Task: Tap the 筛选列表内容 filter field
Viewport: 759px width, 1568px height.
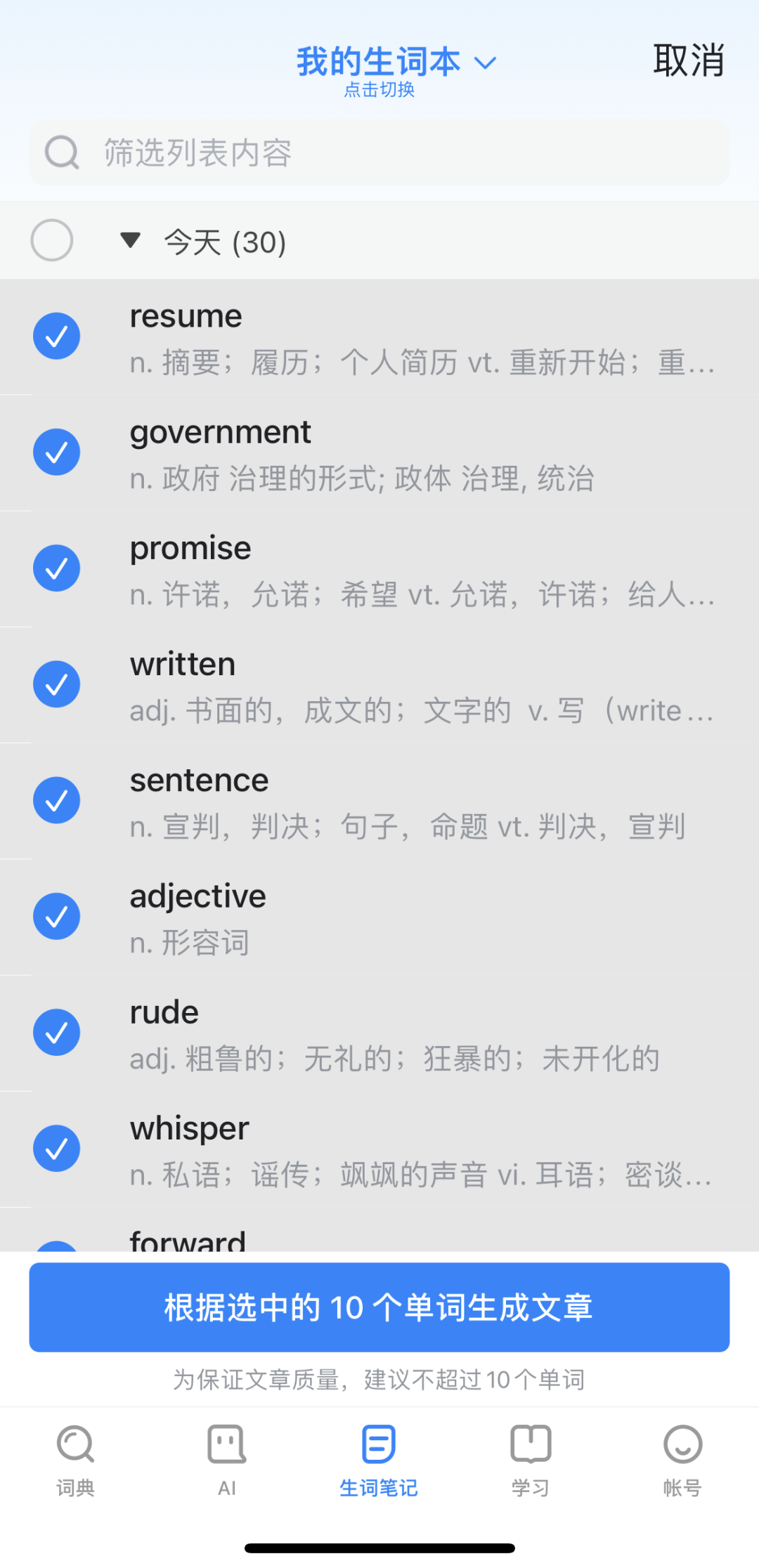Action: pyautogui.click(x=379, y=152)
